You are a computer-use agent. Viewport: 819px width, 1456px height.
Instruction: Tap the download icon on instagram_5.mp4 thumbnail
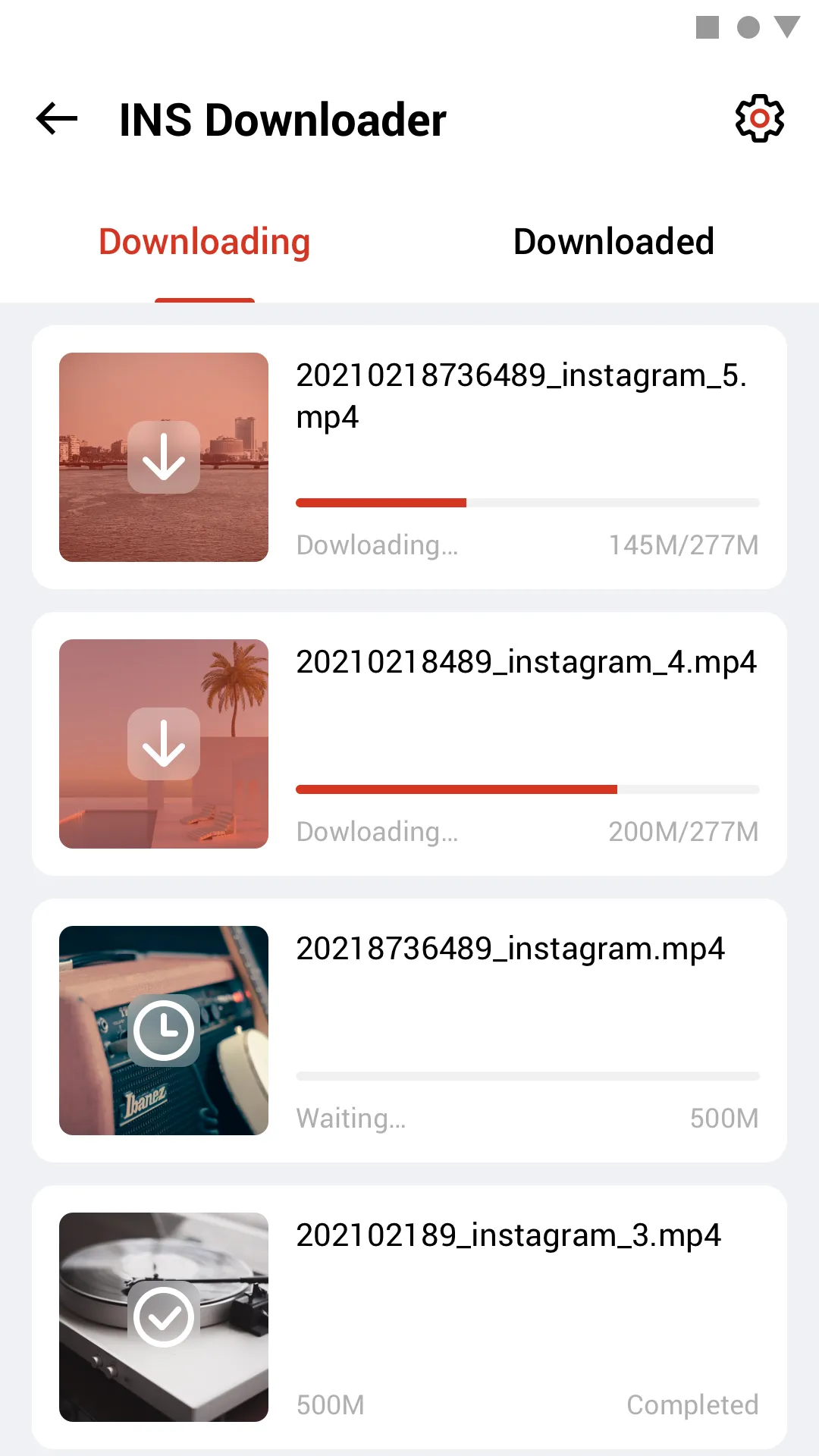tap(164, 457)
